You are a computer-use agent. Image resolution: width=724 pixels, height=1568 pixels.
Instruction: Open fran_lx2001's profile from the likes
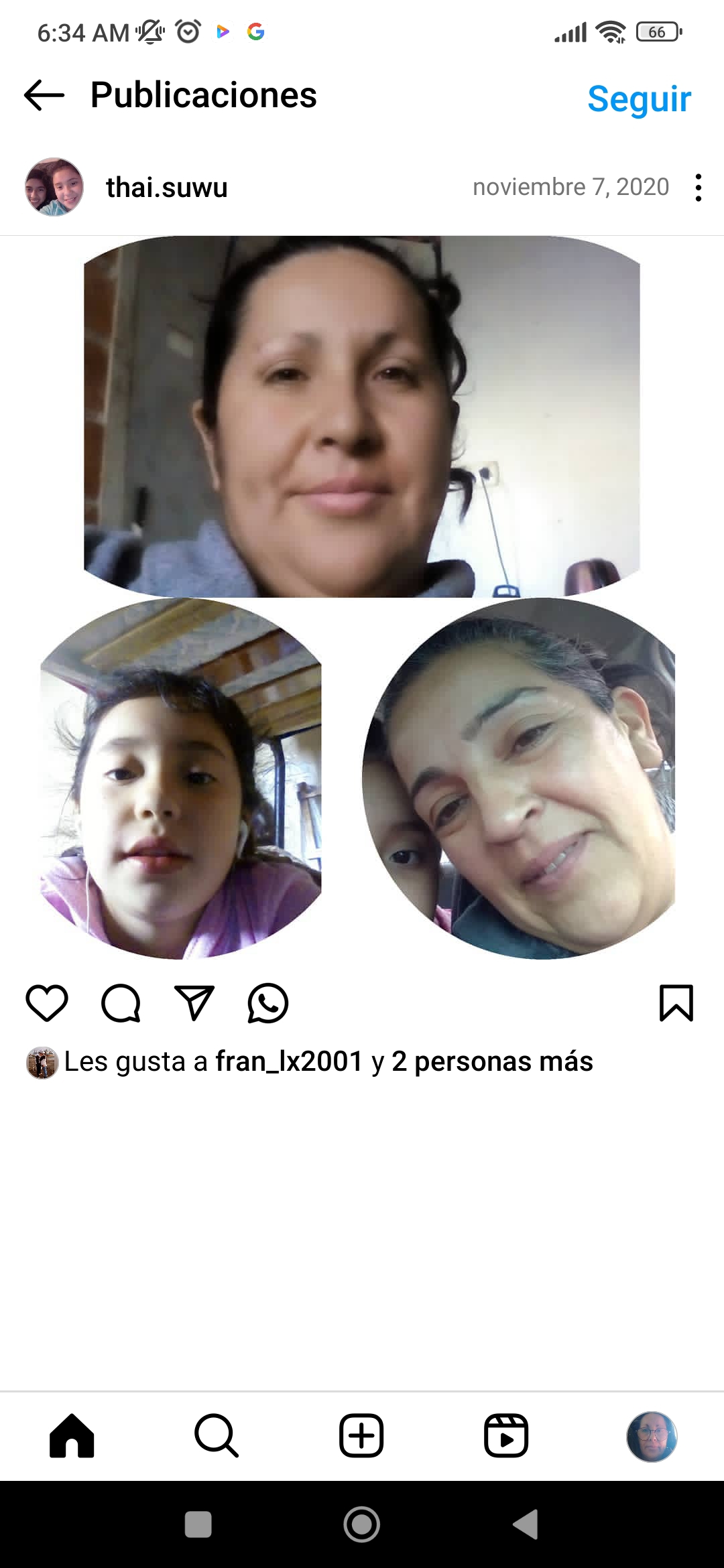tap(289, 1061)
